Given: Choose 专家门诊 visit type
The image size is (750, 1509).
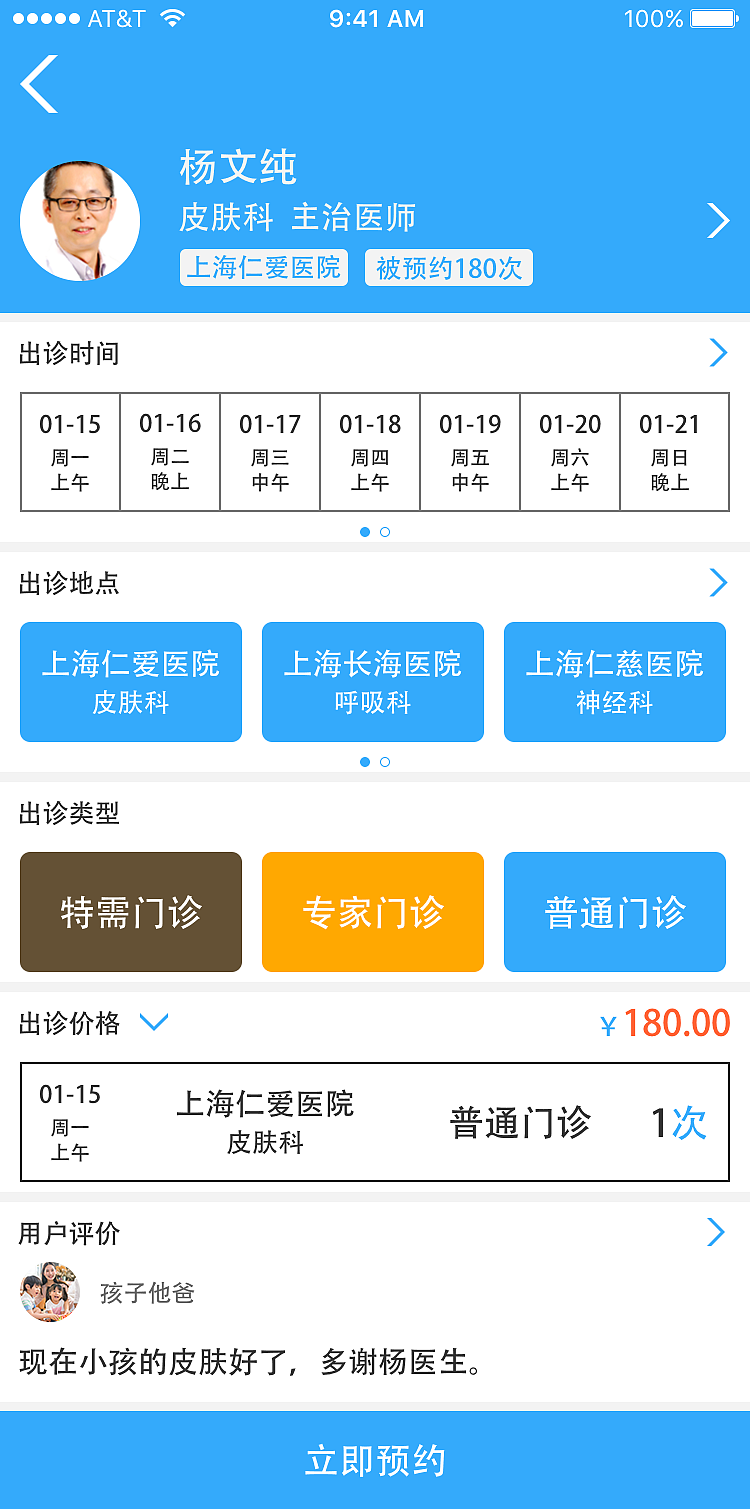Looking at the screenshot, I should click(x=373, y=912).
